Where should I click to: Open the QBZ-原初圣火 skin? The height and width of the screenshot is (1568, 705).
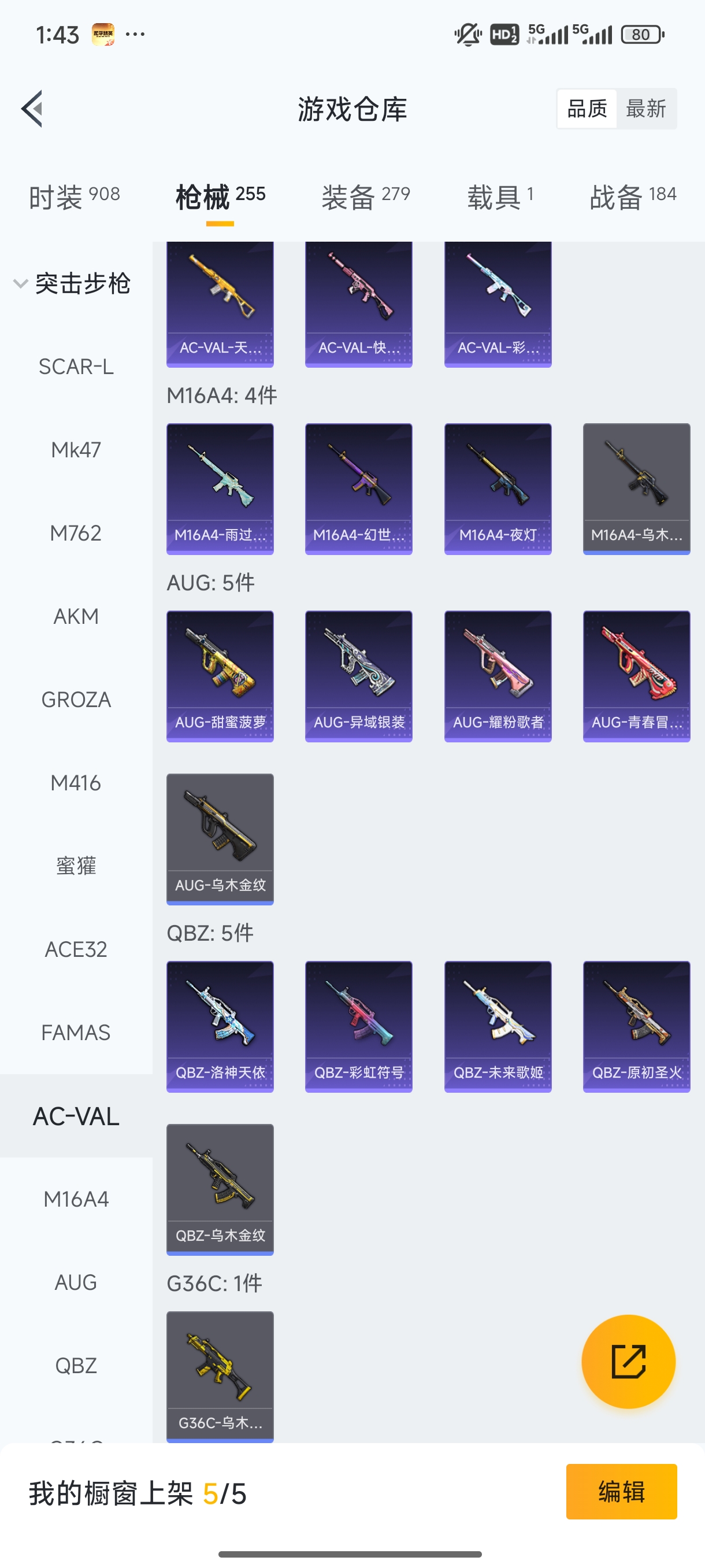pyautogui.click(x=636, y=1026)
